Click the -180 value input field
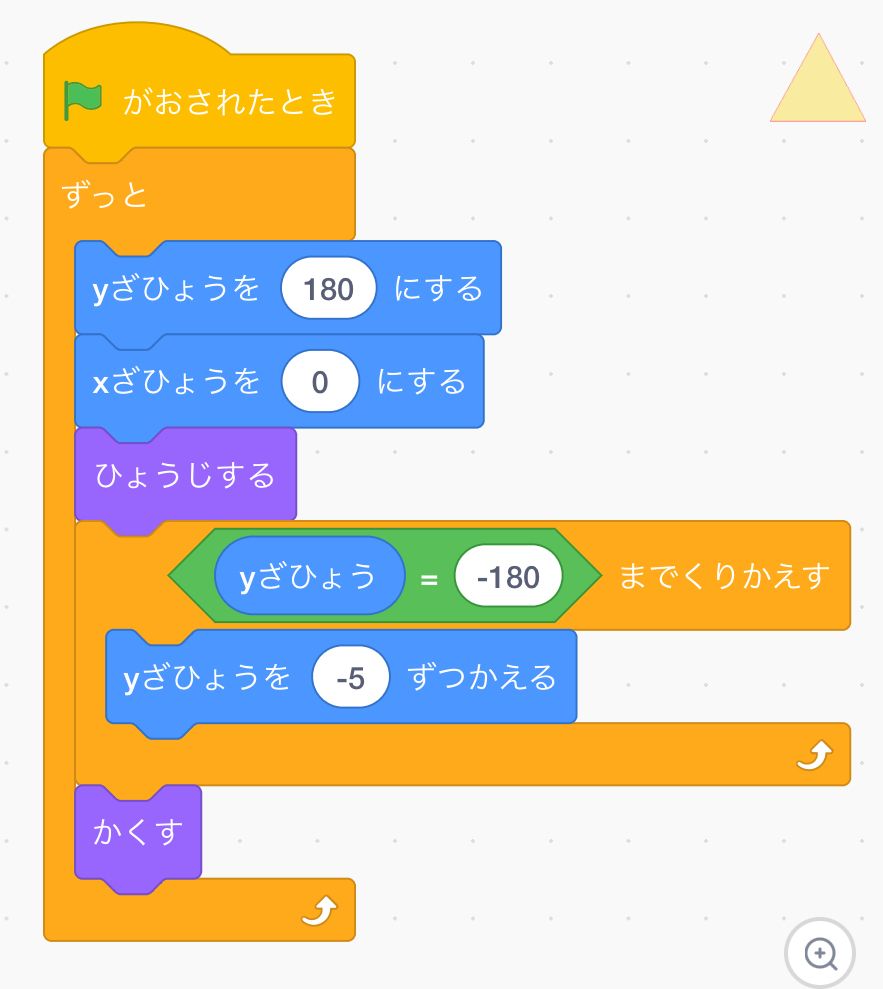The height and width of the screenshot is (989, 883). point(508,576)
